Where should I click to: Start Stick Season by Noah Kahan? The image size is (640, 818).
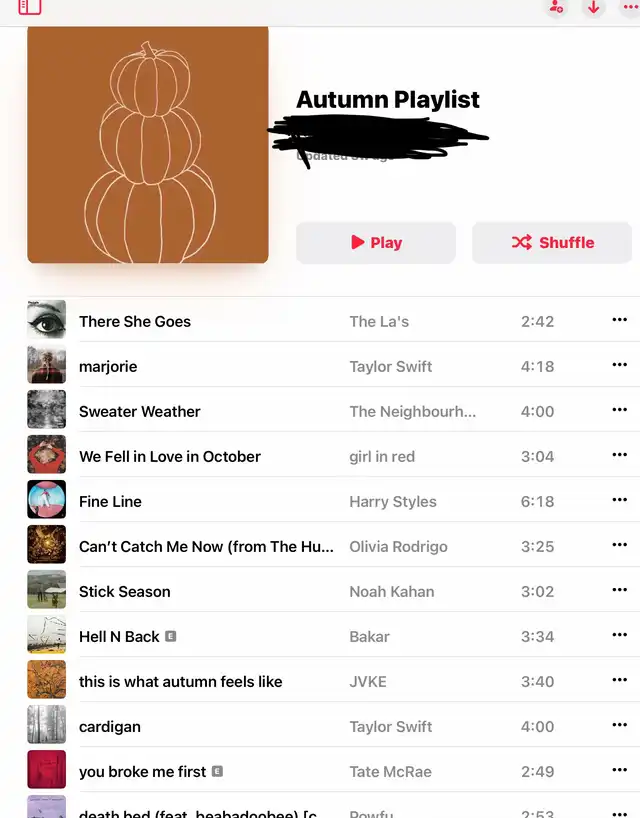(125, 591)
